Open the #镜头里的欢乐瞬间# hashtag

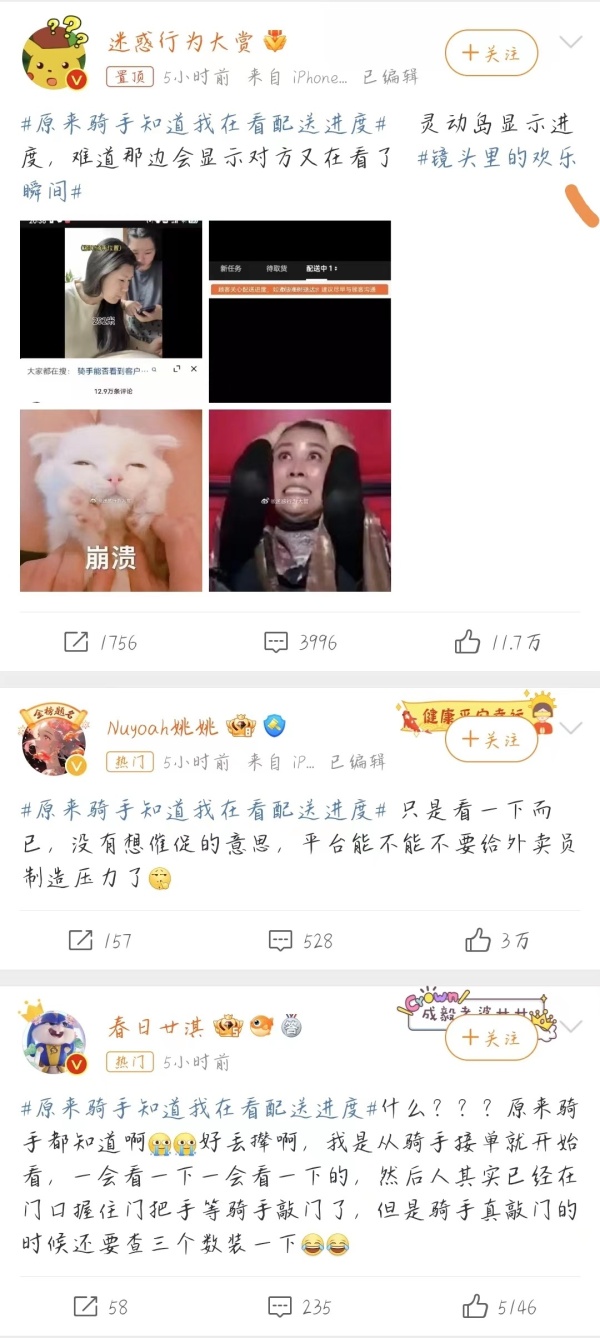pyautogui.click(x=496, y=158)
